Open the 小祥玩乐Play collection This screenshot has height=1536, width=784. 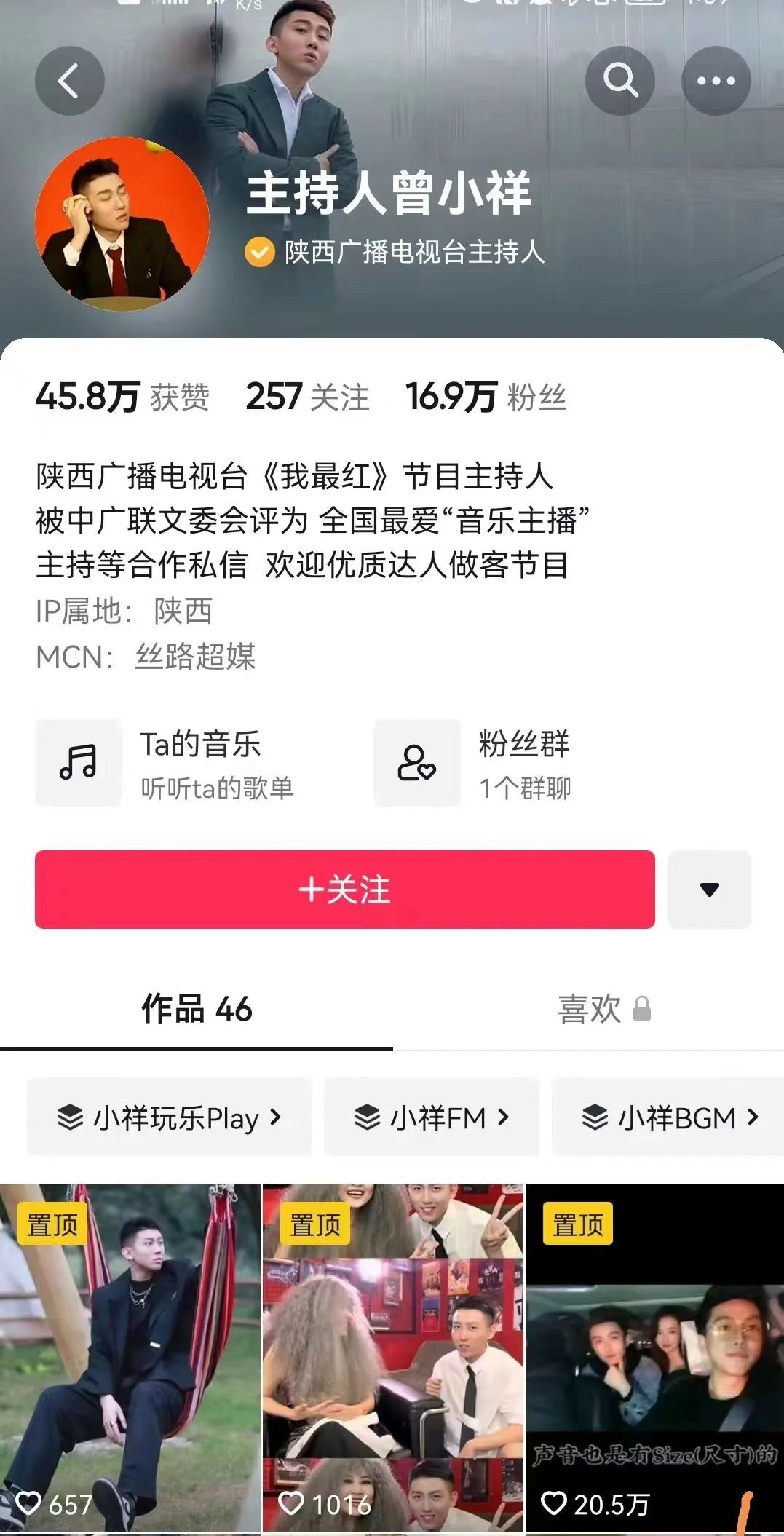pos(169,1117)
